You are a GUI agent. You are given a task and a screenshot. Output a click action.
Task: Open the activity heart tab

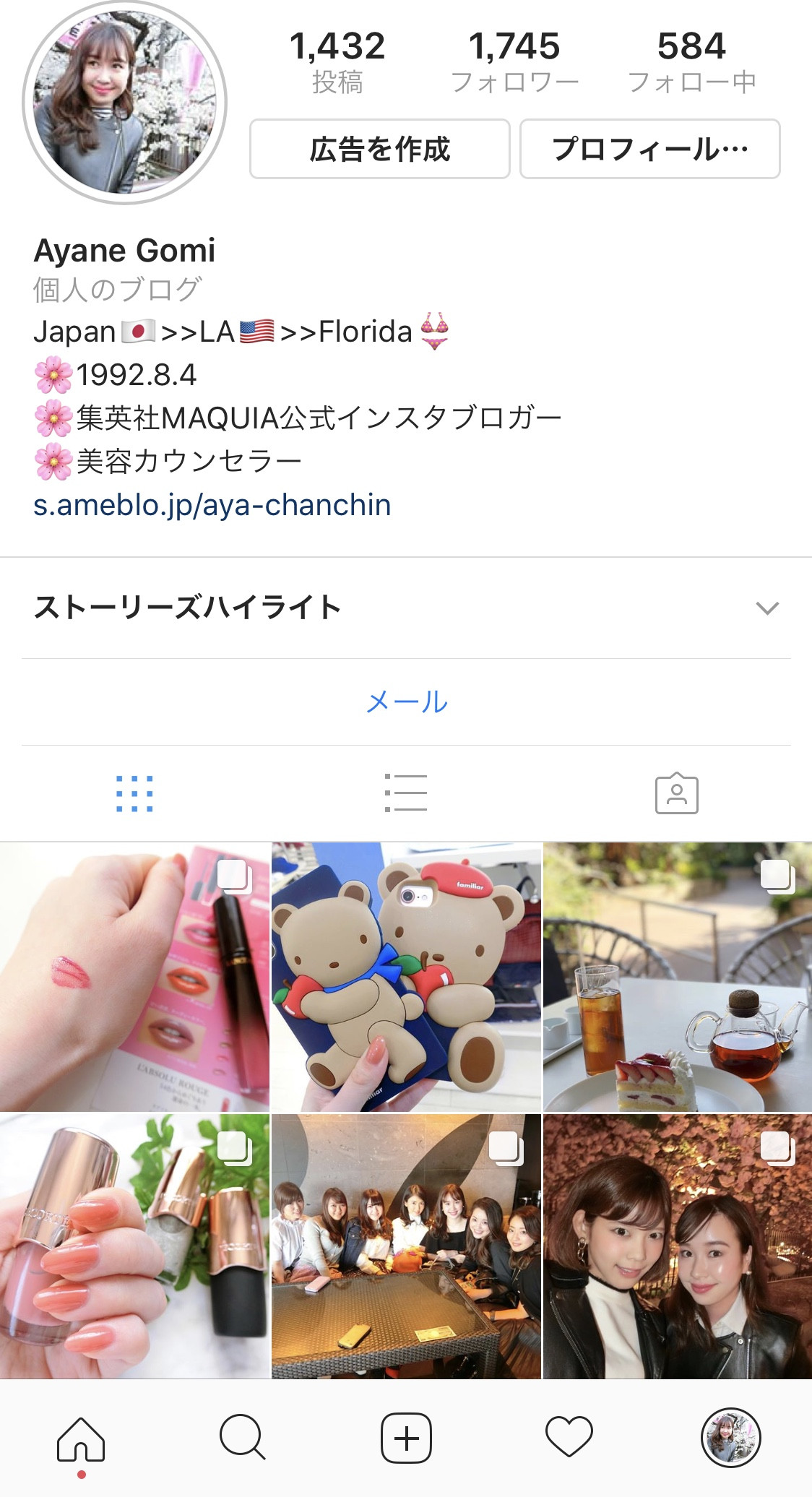(x=569, y=1438)
